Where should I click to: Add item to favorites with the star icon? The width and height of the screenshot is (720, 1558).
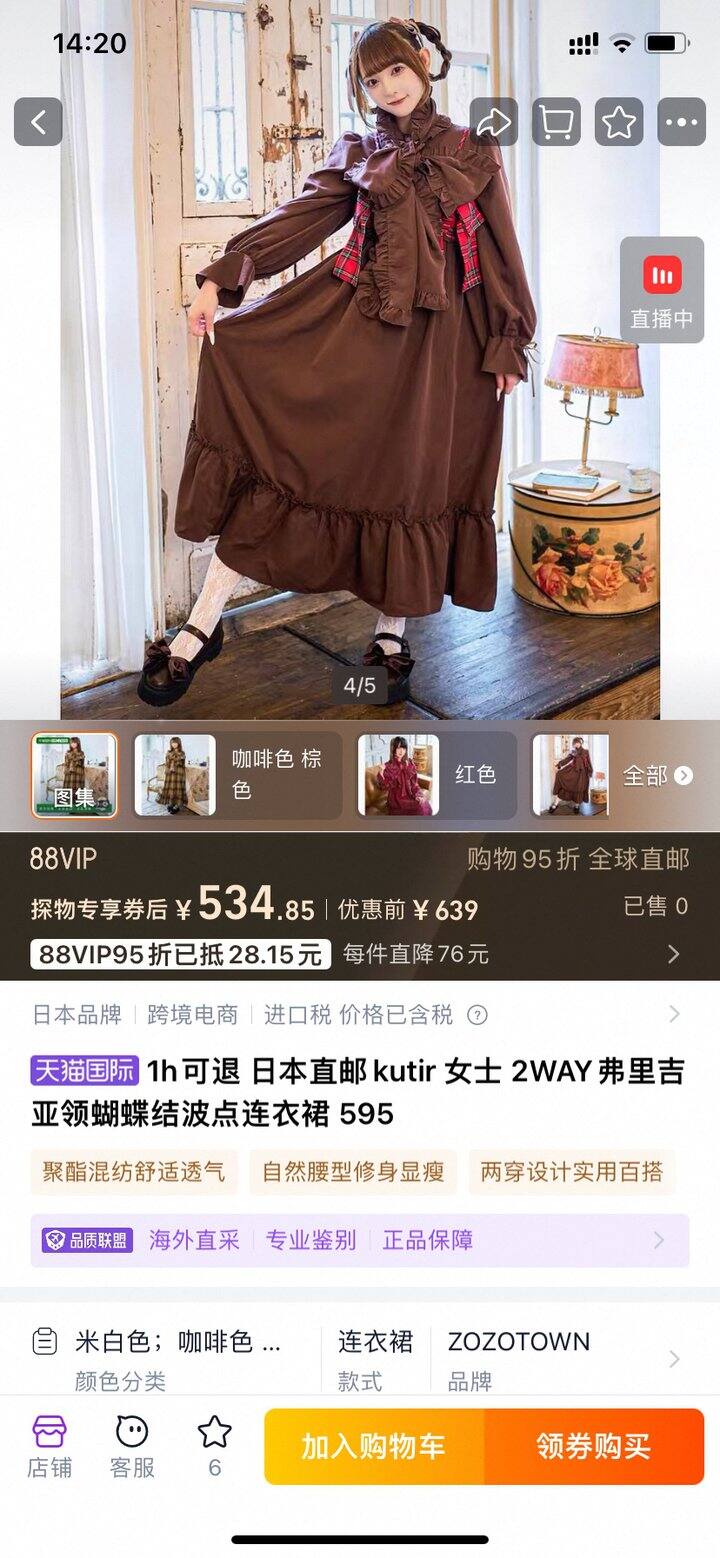(619, 122)
